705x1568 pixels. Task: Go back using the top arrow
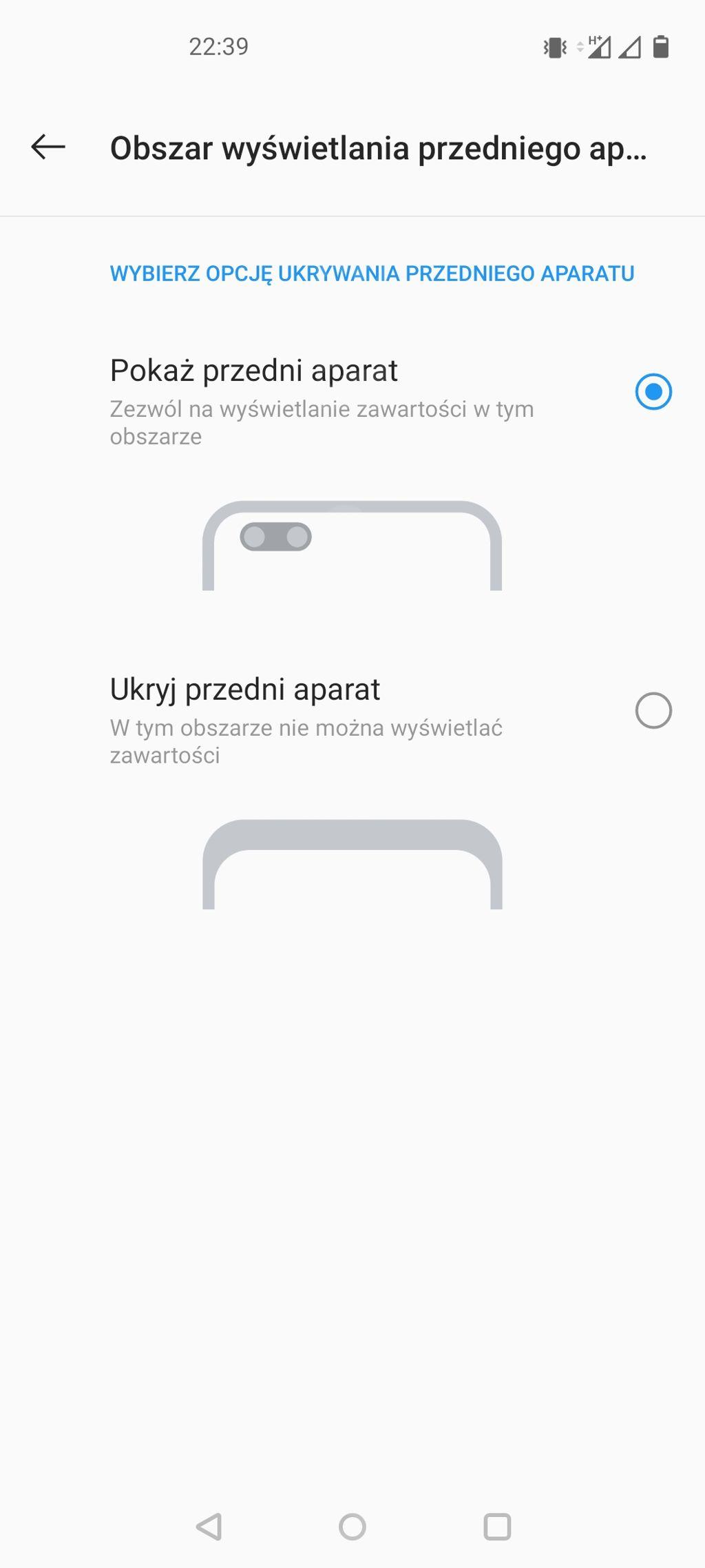48,147
